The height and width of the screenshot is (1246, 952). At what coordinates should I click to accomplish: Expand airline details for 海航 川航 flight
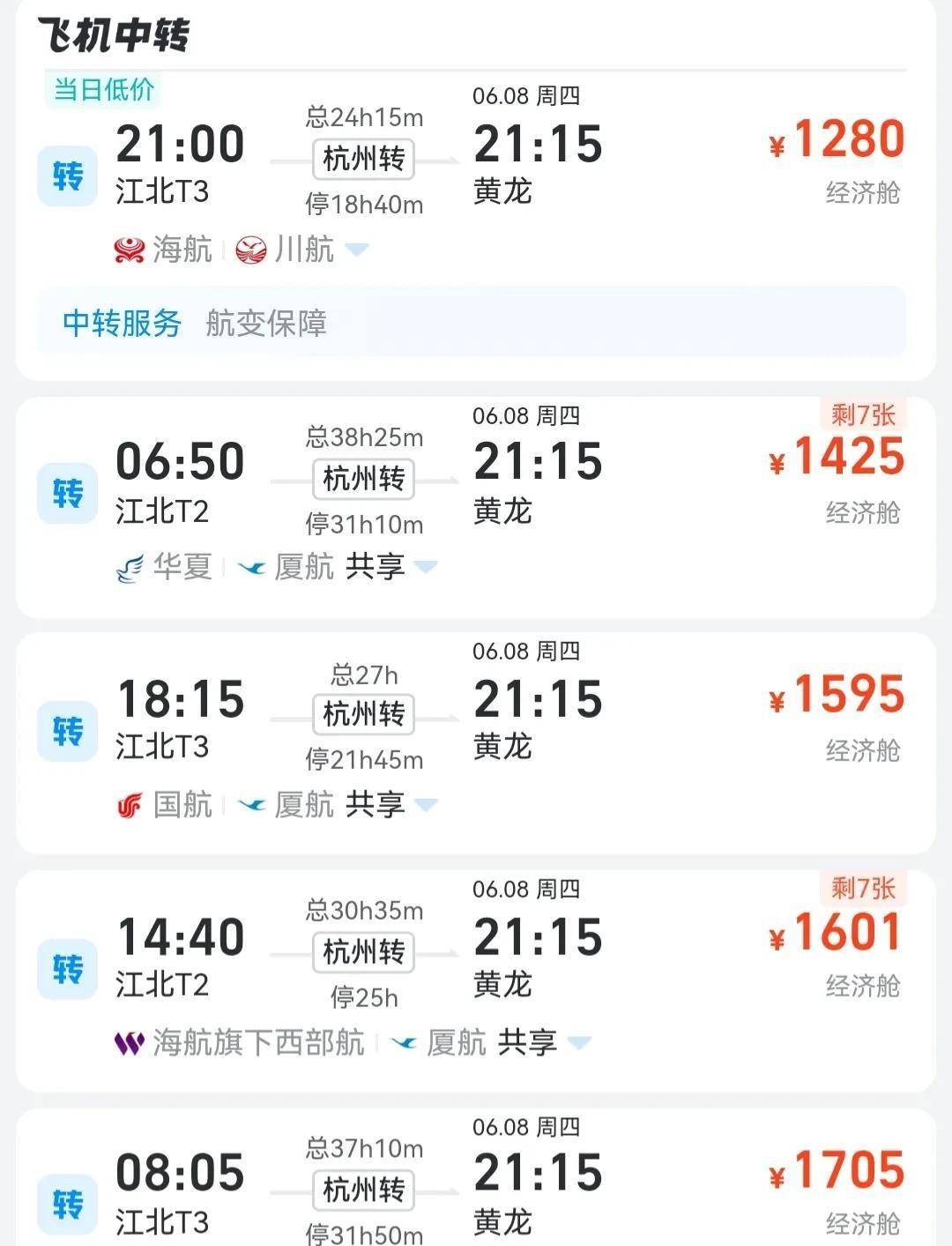point(356,250)
